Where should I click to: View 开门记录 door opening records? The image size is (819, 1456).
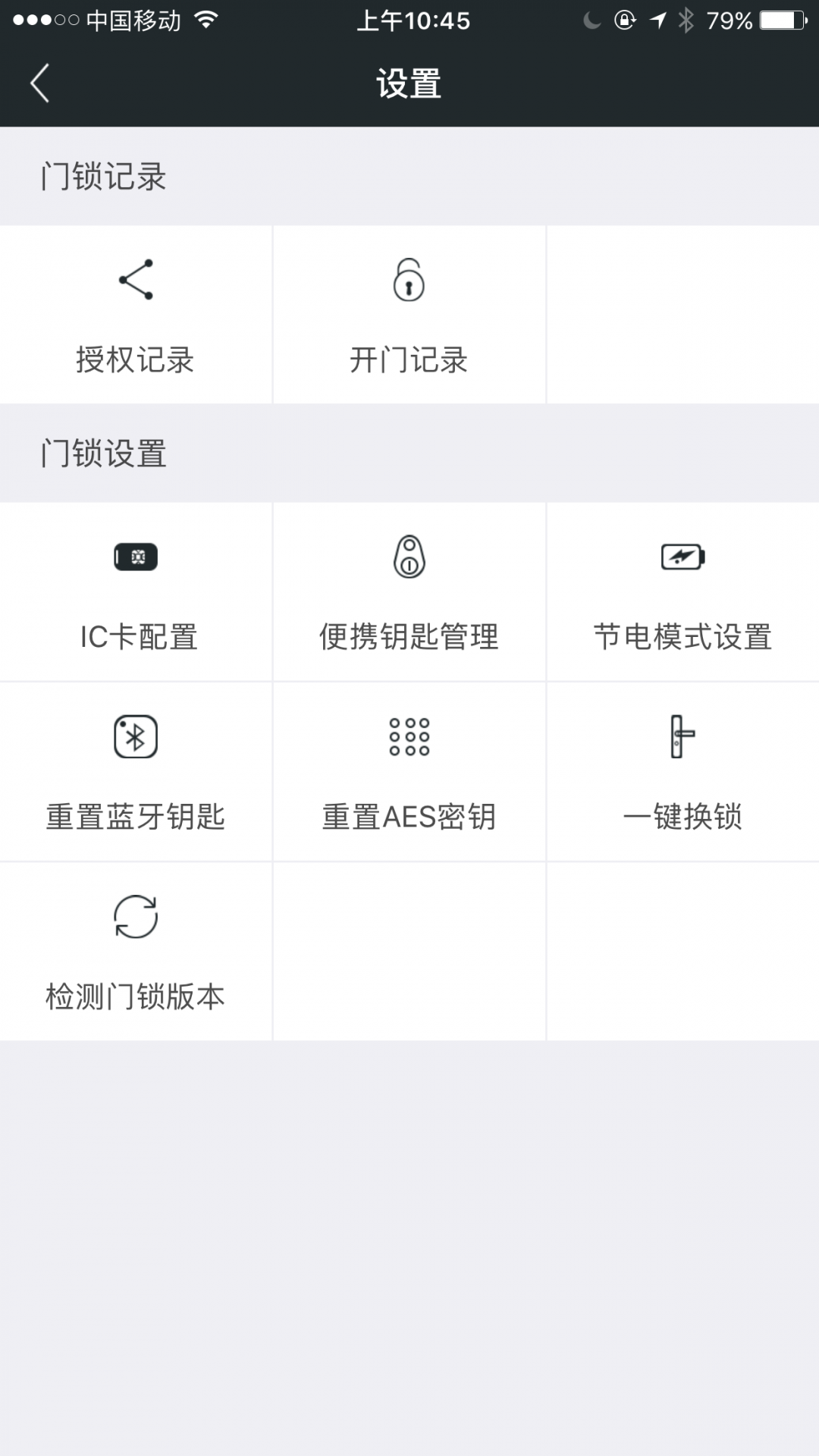[x=409, y=315]
